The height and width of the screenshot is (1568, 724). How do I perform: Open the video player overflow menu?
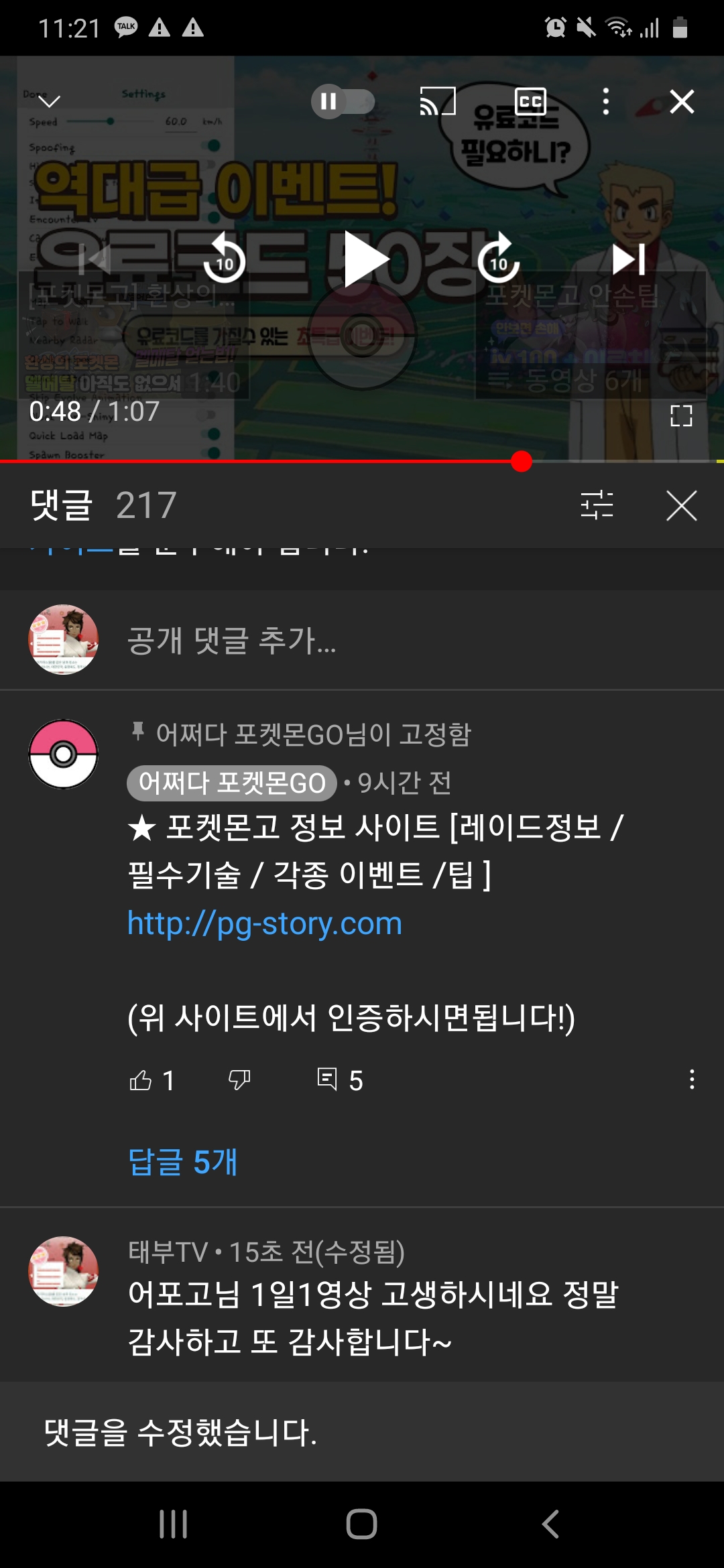[x=606, y=102]
